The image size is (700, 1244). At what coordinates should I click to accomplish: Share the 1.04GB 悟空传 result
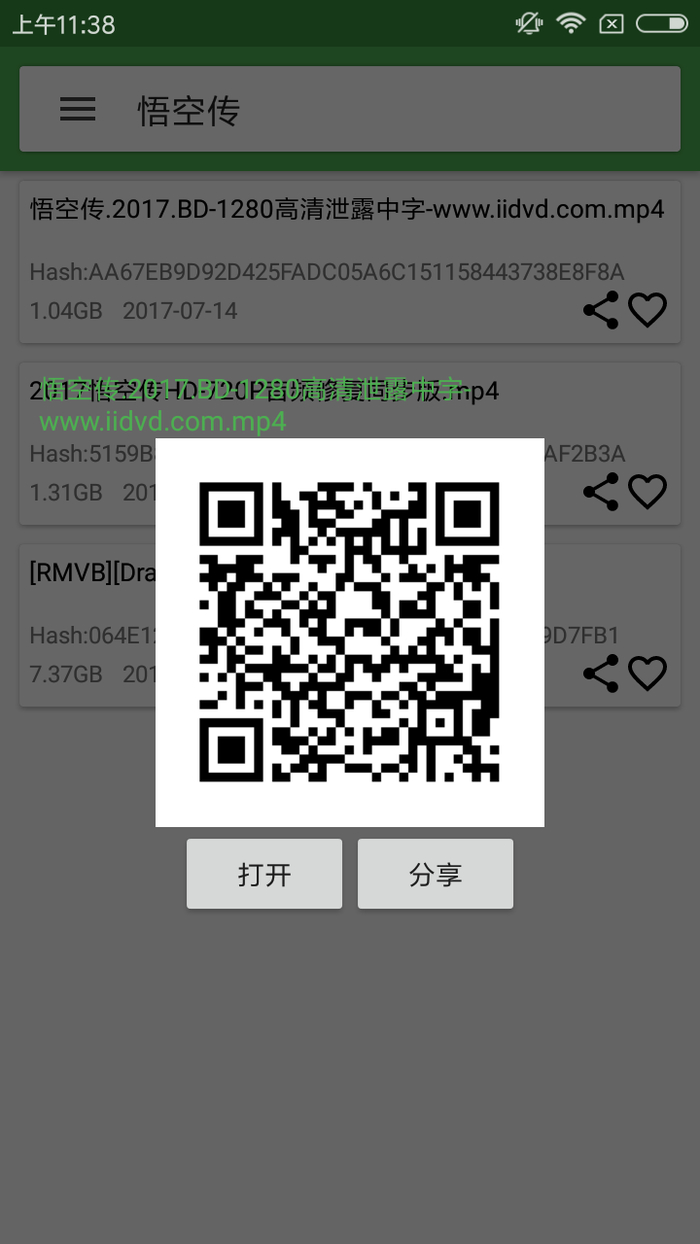pyautogui.click(x=600, y=310)
